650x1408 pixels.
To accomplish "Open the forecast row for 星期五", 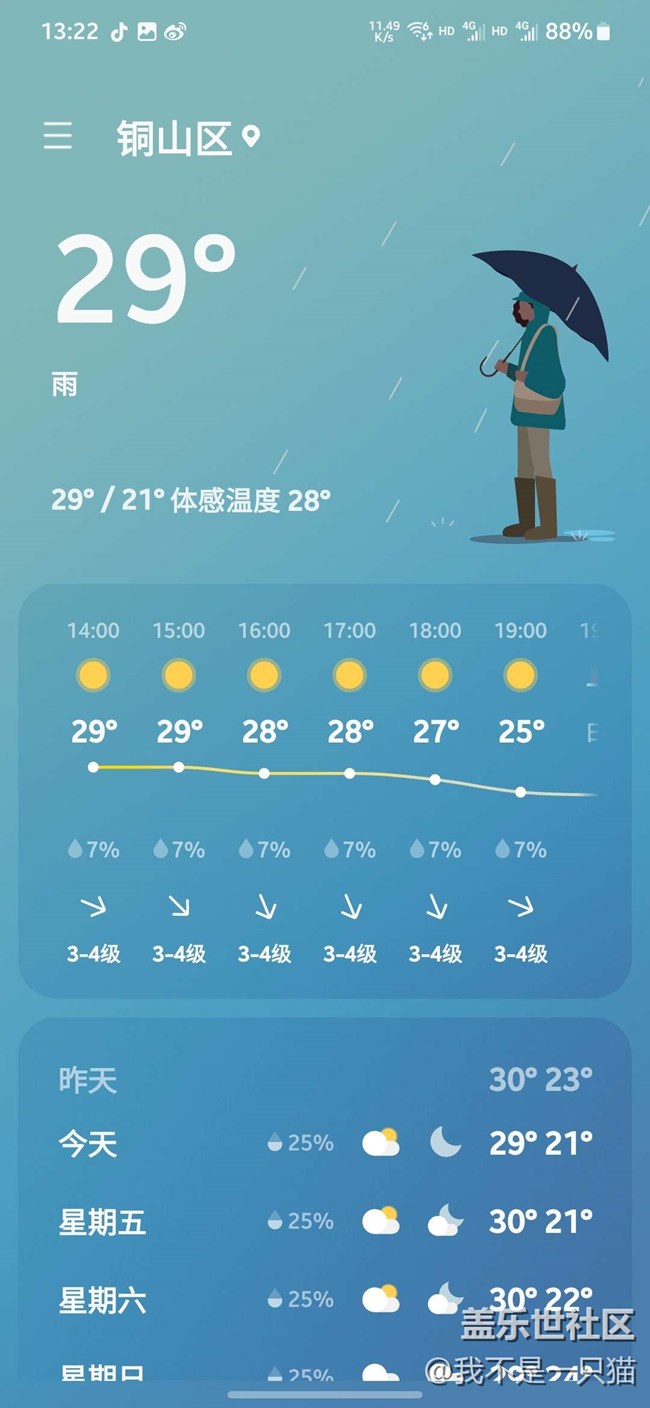I will point(325,1221).
